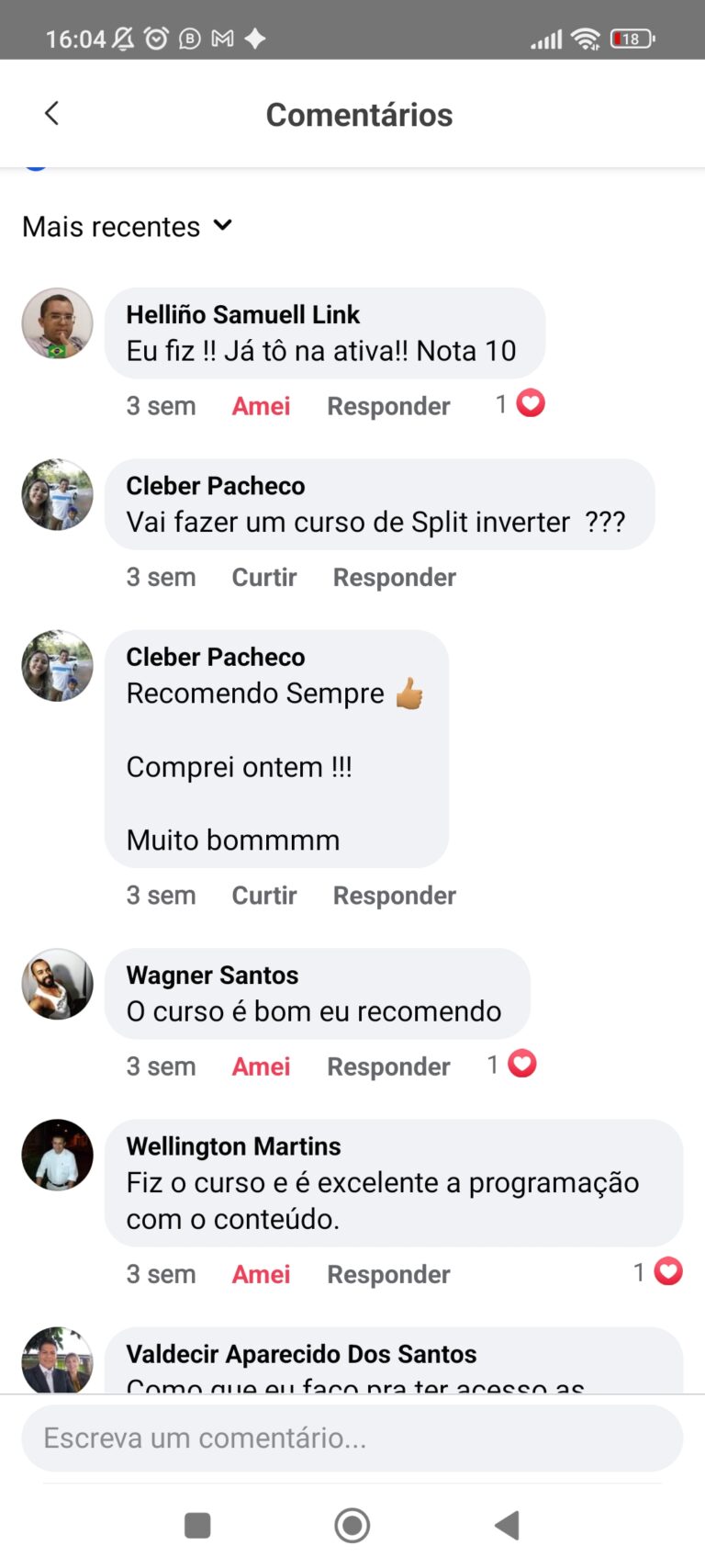Tap Amei on Helliño Samuell Link's comment
This screenshot has height=1568, width=705.
[x=261, y=406]
